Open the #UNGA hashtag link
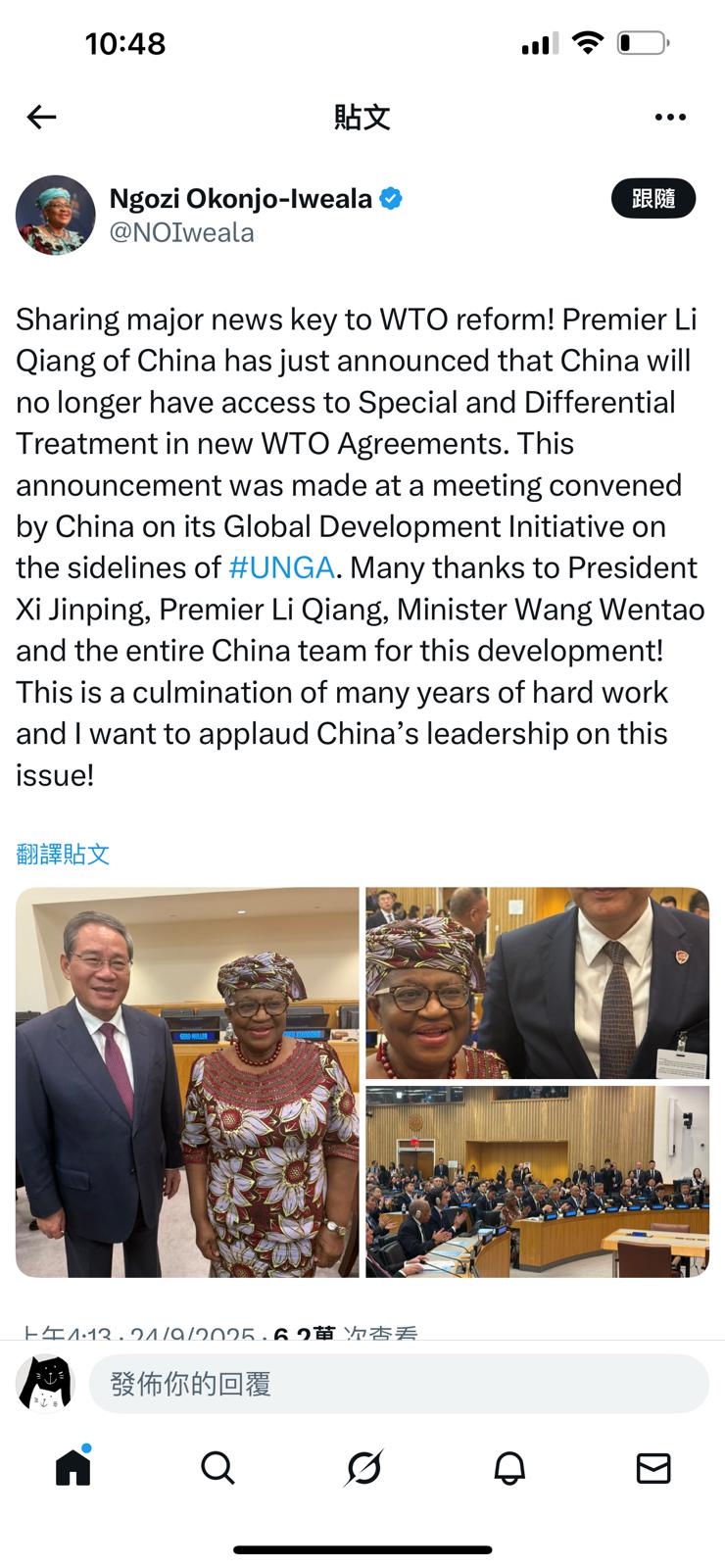725x1568 pixels. [281, 568]
